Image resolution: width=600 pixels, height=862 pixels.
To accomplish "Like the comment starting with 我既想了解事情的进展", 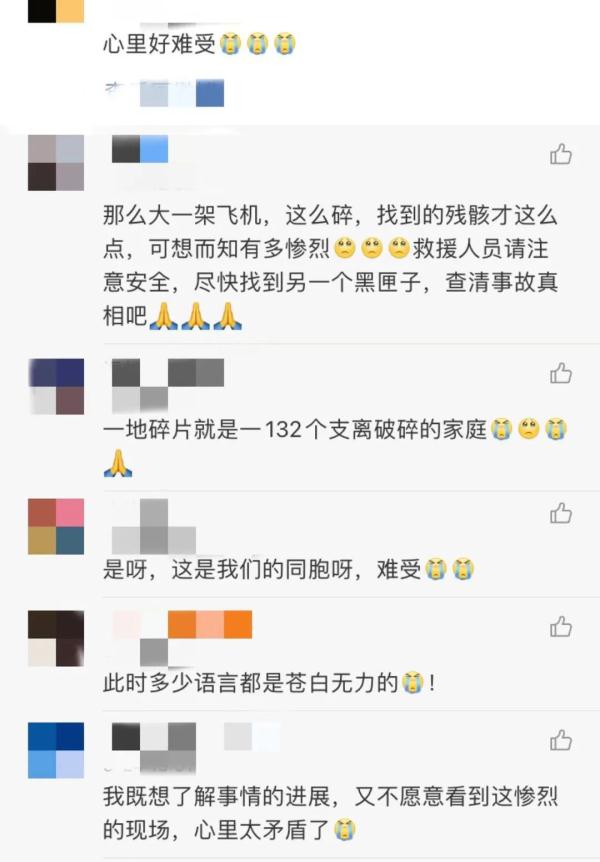I will (560, 740).
